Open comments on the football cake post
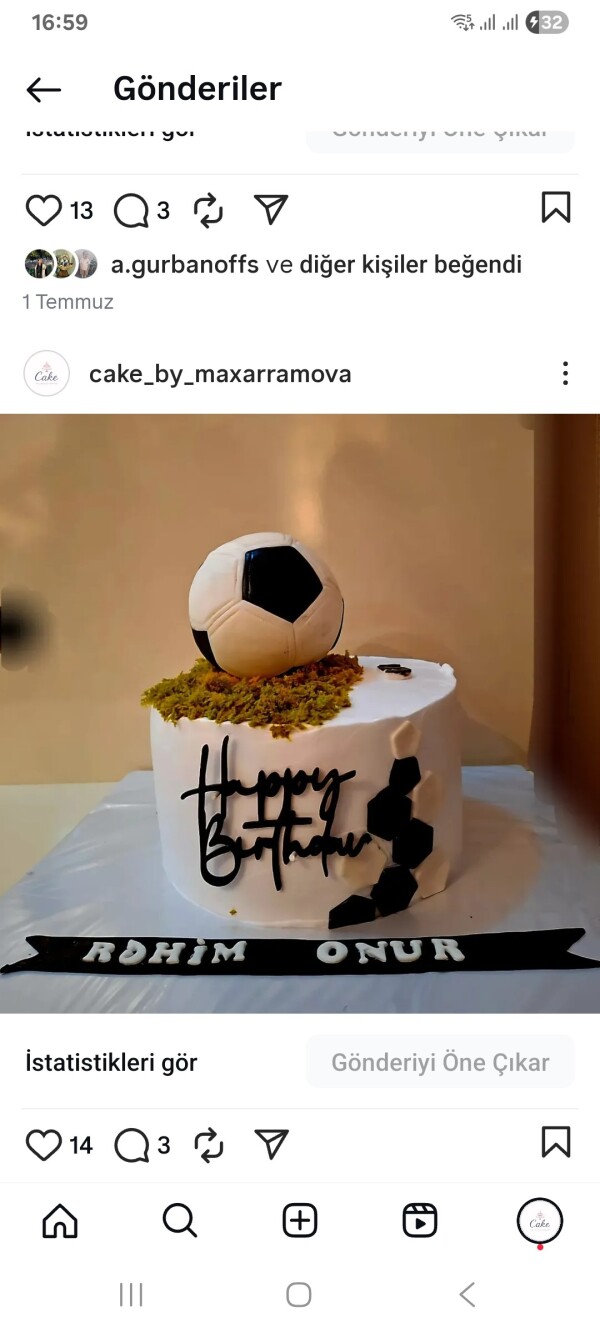Screen dimensions: 600x1333 [x=131, y=1144]
